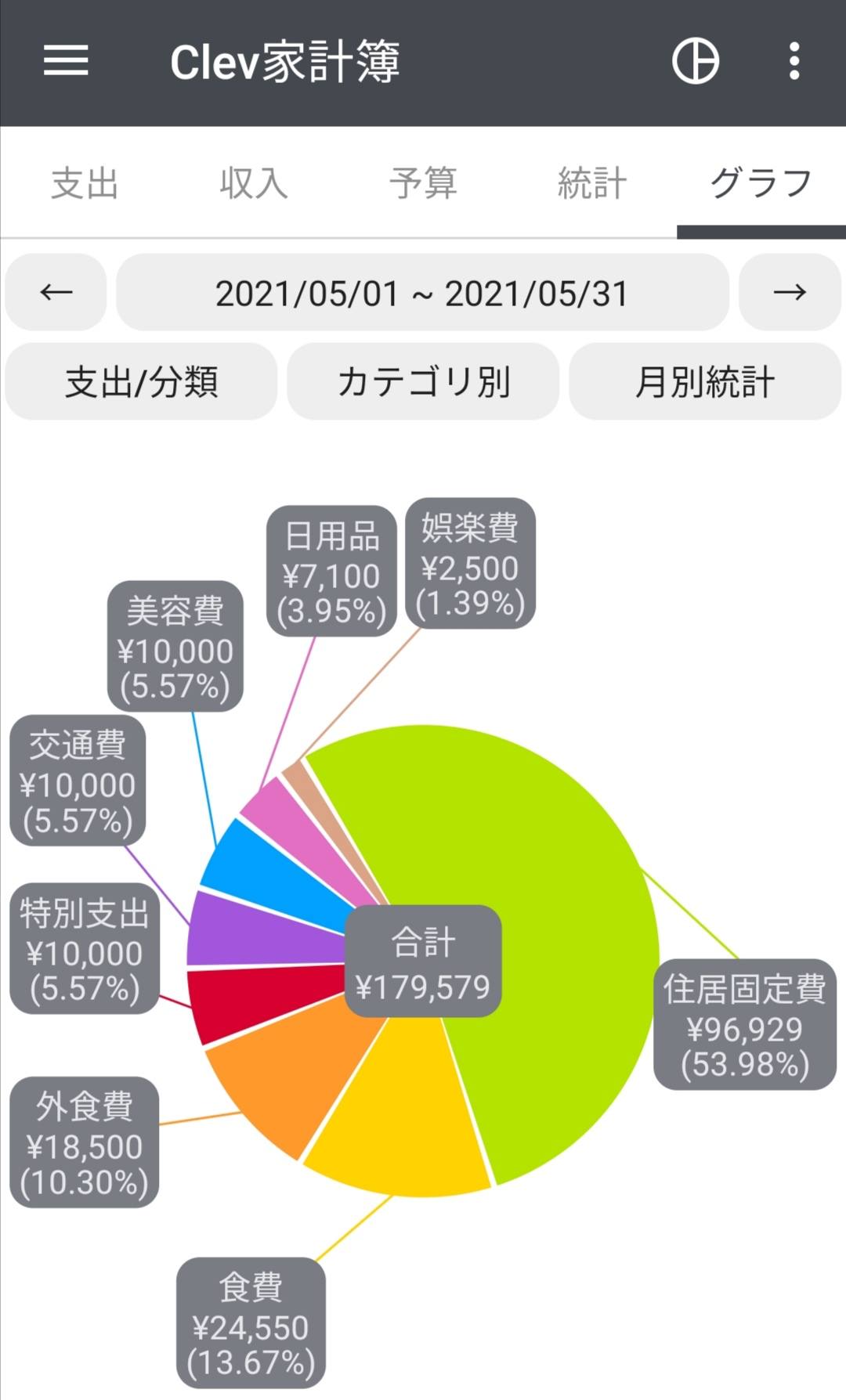Open the overflow menu
The height and width of the screenshot is (1400, 846).
tap(794, 61)
